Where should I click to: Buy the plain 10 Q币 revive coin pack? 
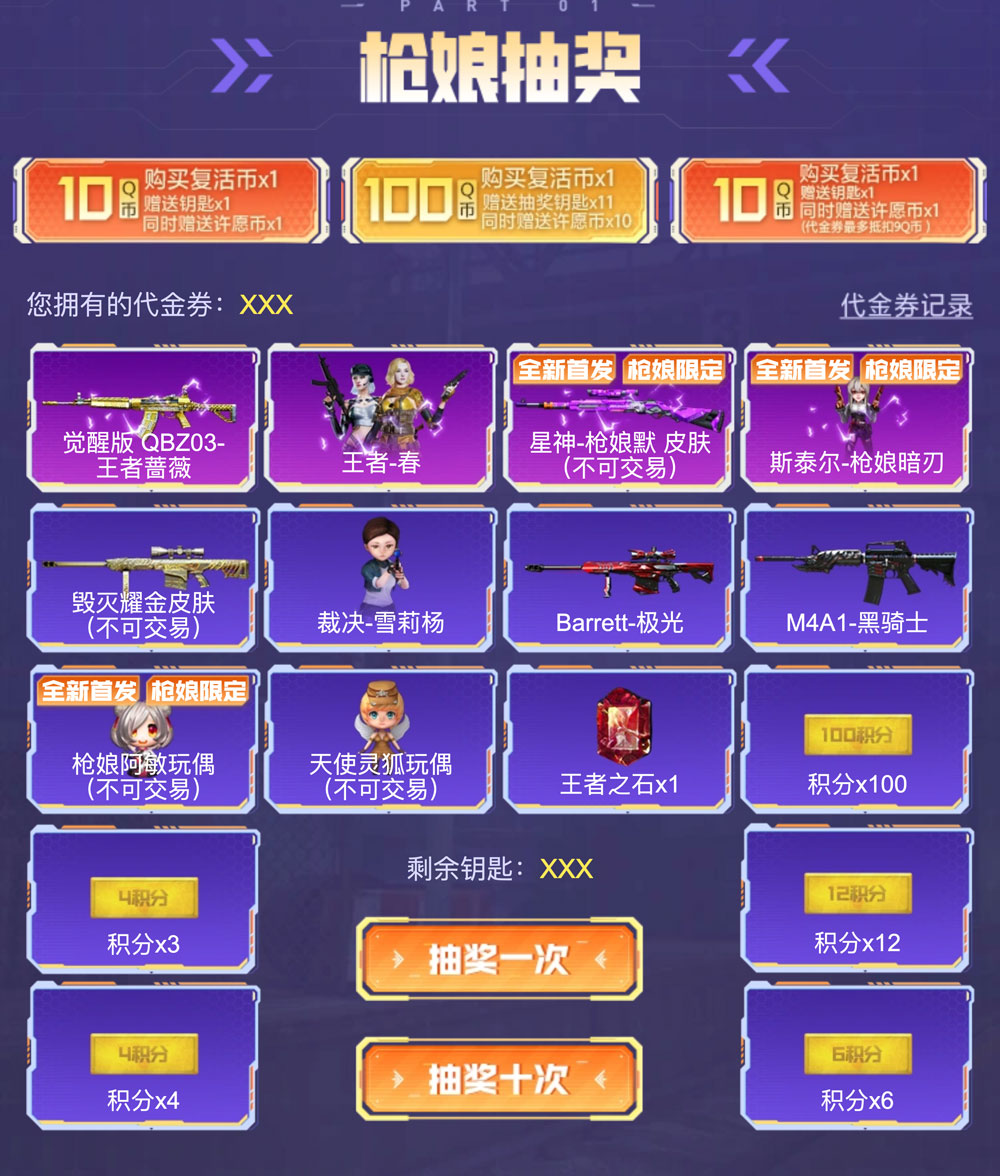click(x=171, y=201)
